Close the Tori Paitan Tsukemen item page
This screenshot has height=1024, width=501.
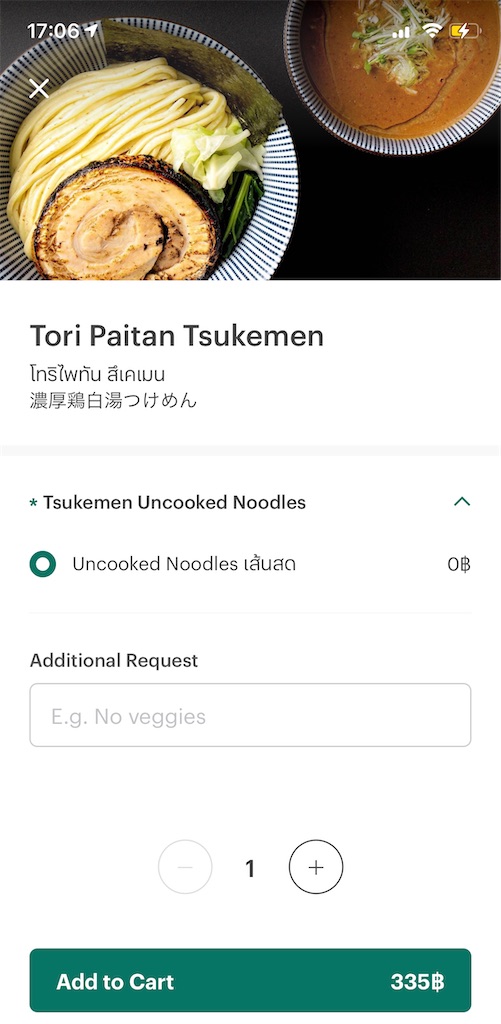[39, 88]
